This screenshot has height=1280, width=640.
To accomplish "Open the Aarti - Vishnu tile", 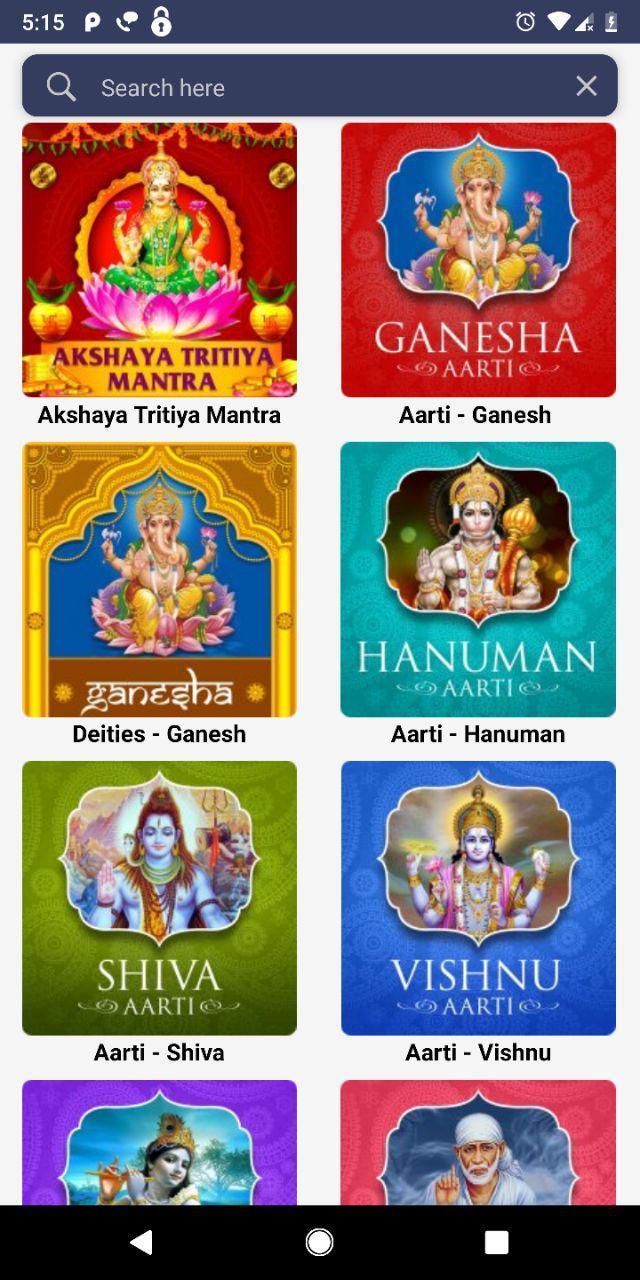I will pos(478,898).
